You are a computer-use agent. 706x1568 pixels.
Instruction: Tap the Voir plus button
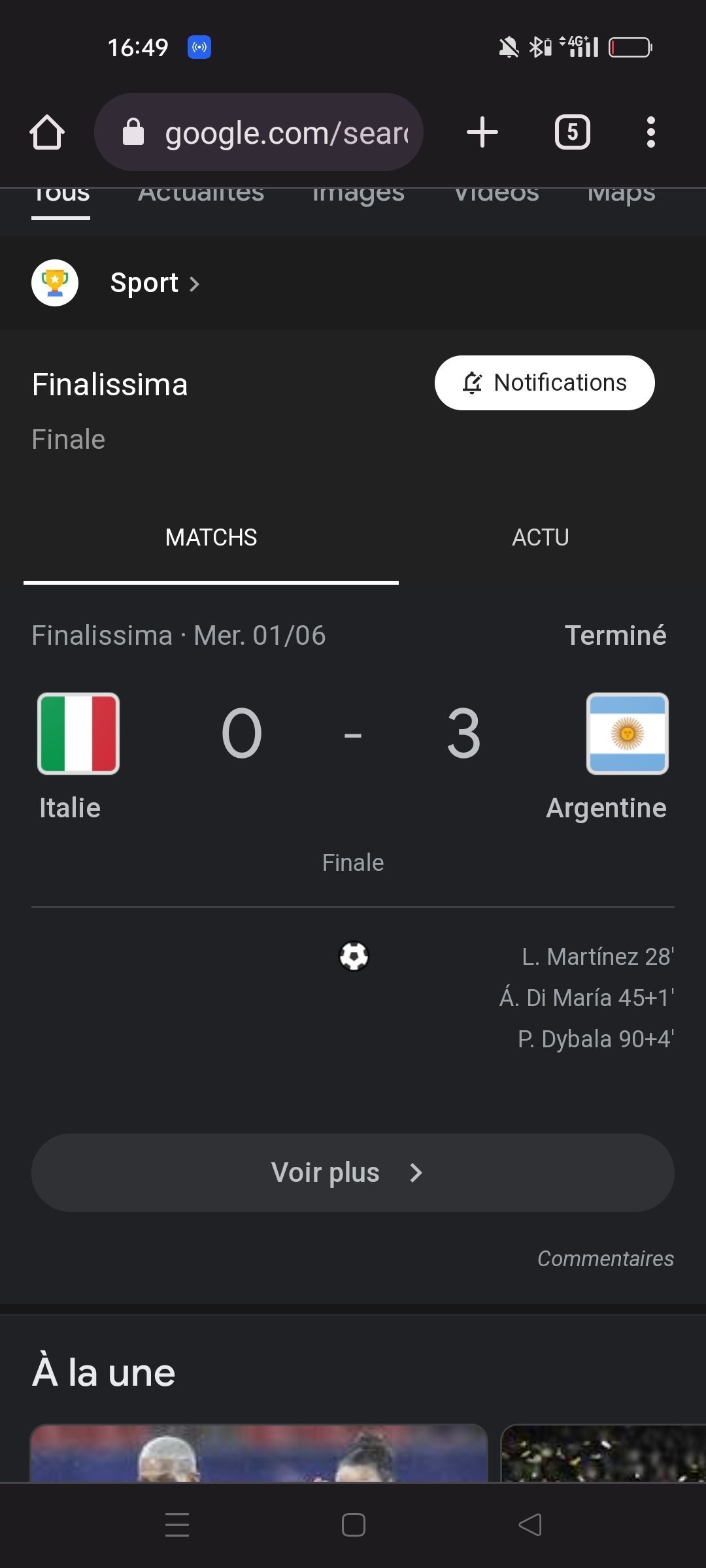click(x=353, y=1173)
